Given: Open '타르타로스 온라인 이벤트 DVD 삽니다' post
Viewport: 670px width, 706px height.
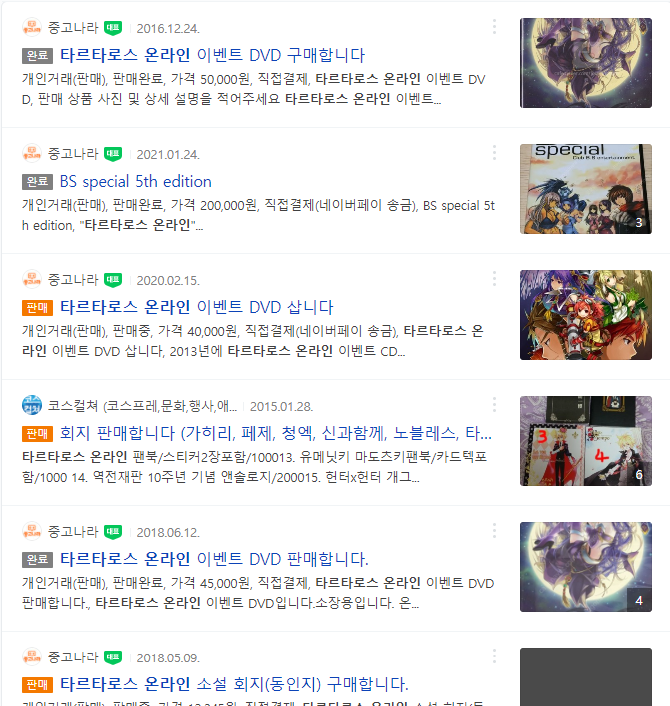Looking at the screenshot, I should click(x=196, y=307).
